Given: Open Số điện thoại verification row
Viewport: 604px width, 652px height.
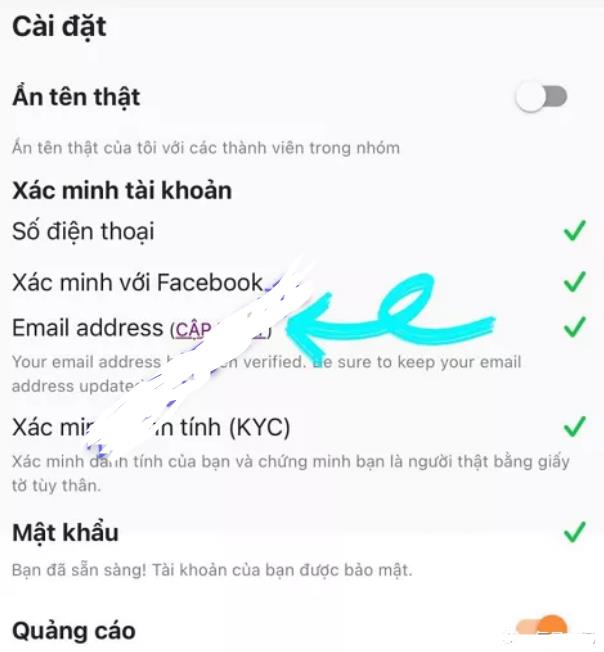Looking at the screenshot, I should point(84,232).
